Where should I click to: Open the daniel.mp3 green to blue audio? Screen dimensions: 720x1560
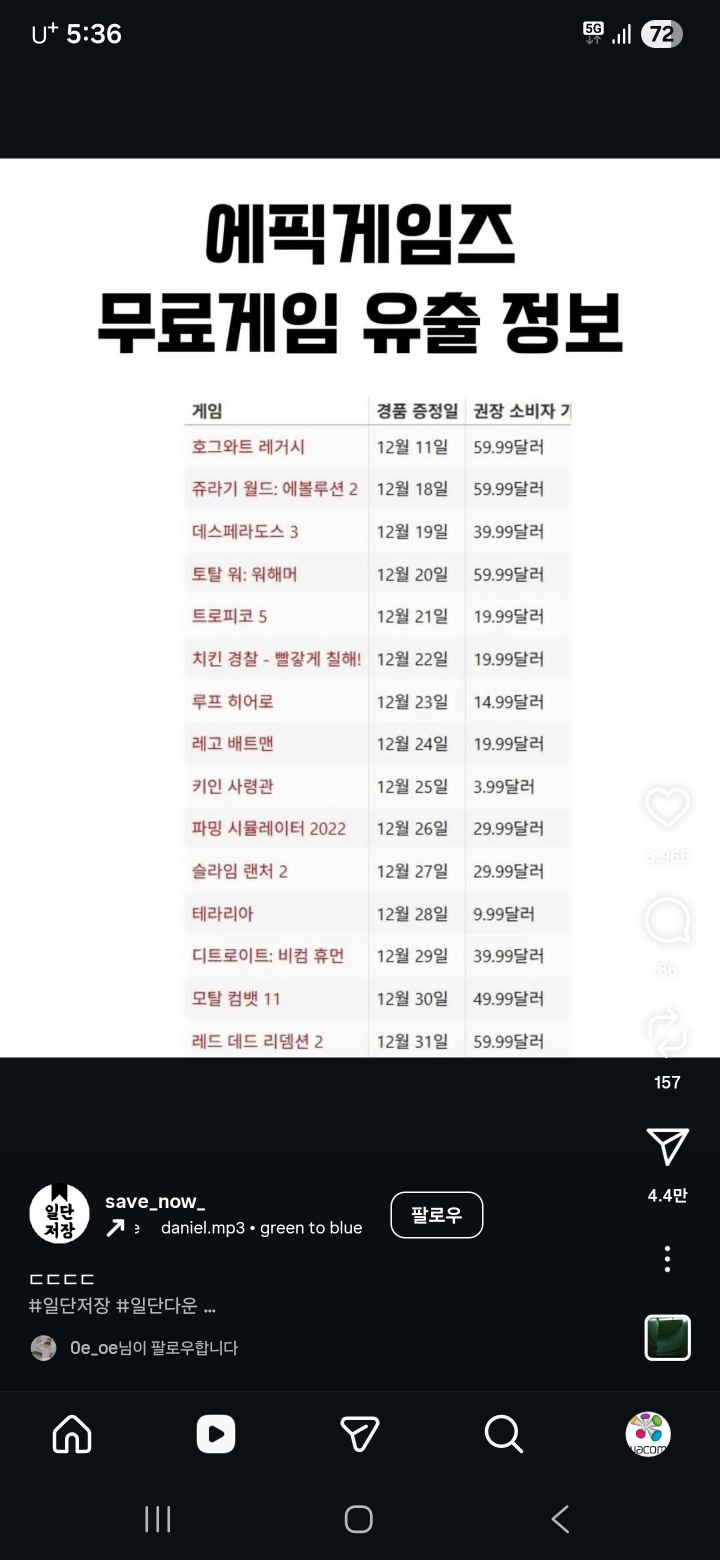[260, 1228]
